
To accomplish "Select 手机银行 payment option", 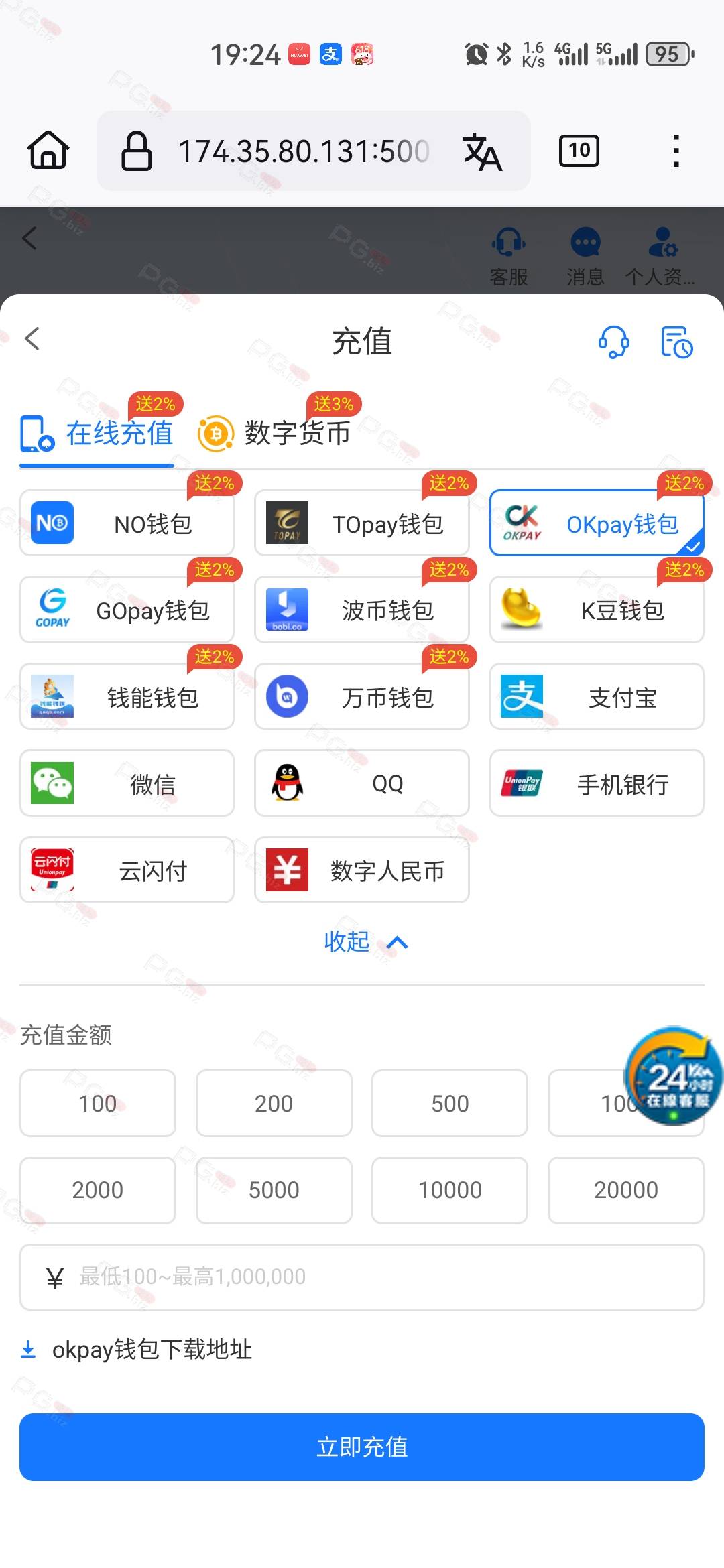I will 597,783.
